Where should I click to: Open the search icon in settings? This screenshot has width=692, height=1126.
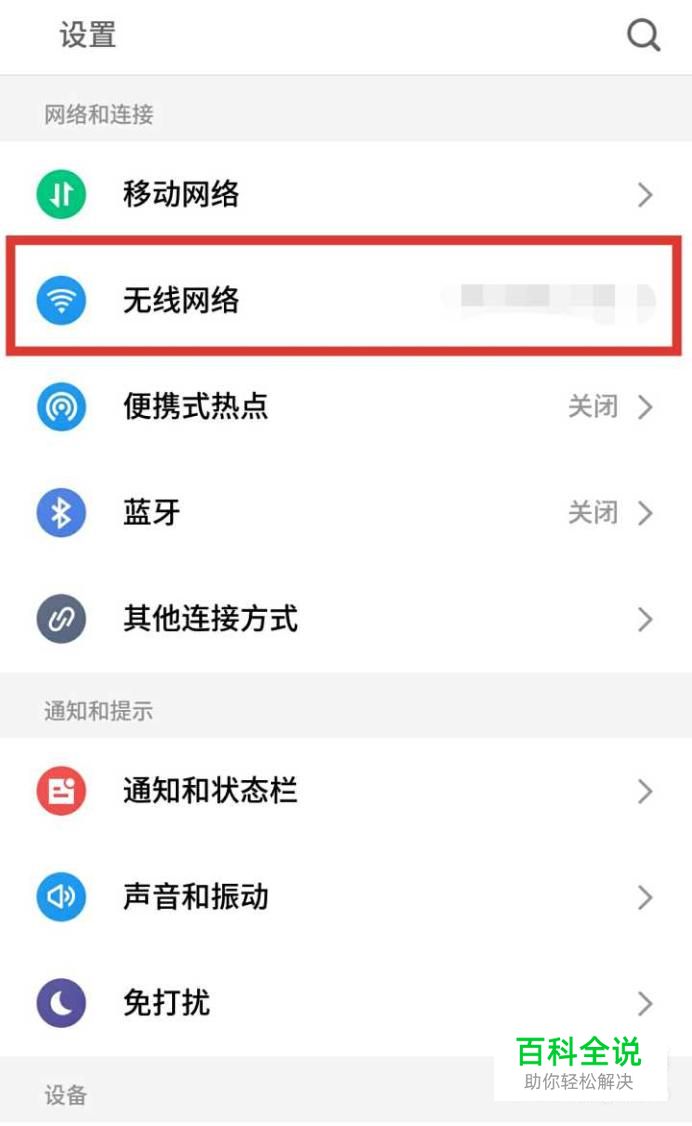click(643, 37)
